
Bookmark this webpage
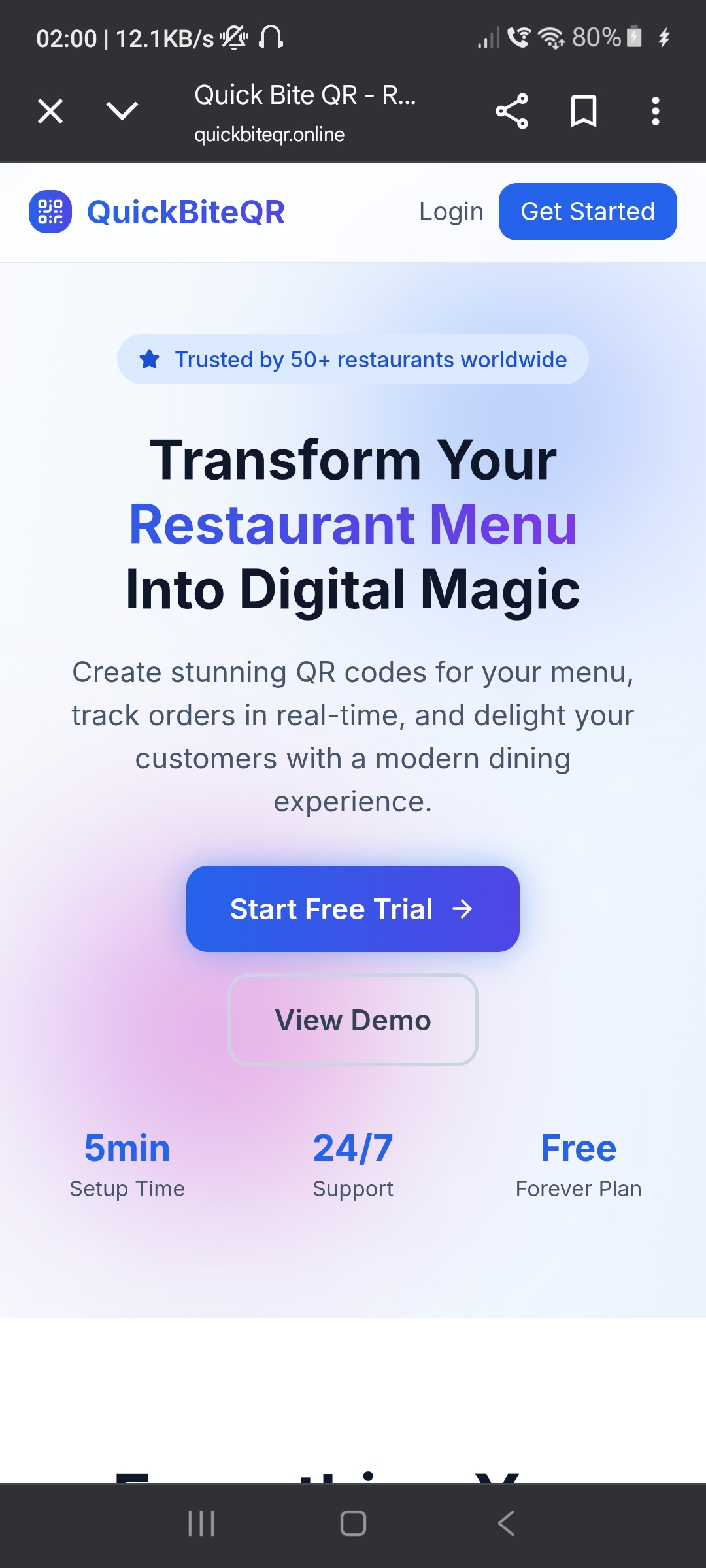583,111
